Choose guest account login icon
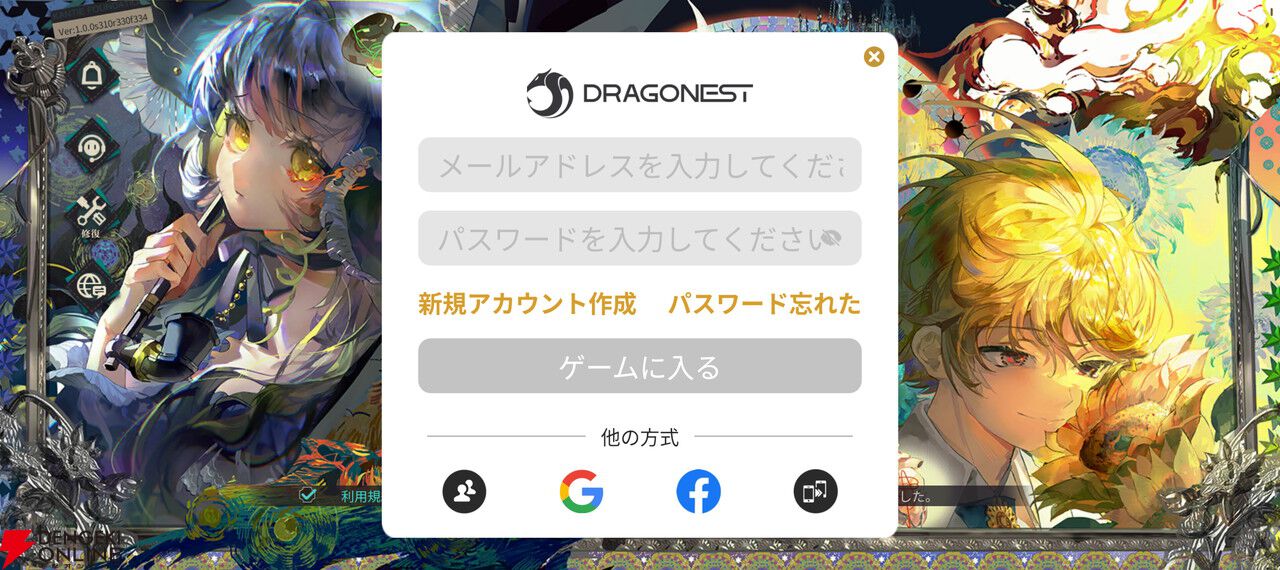 point(464,491)
